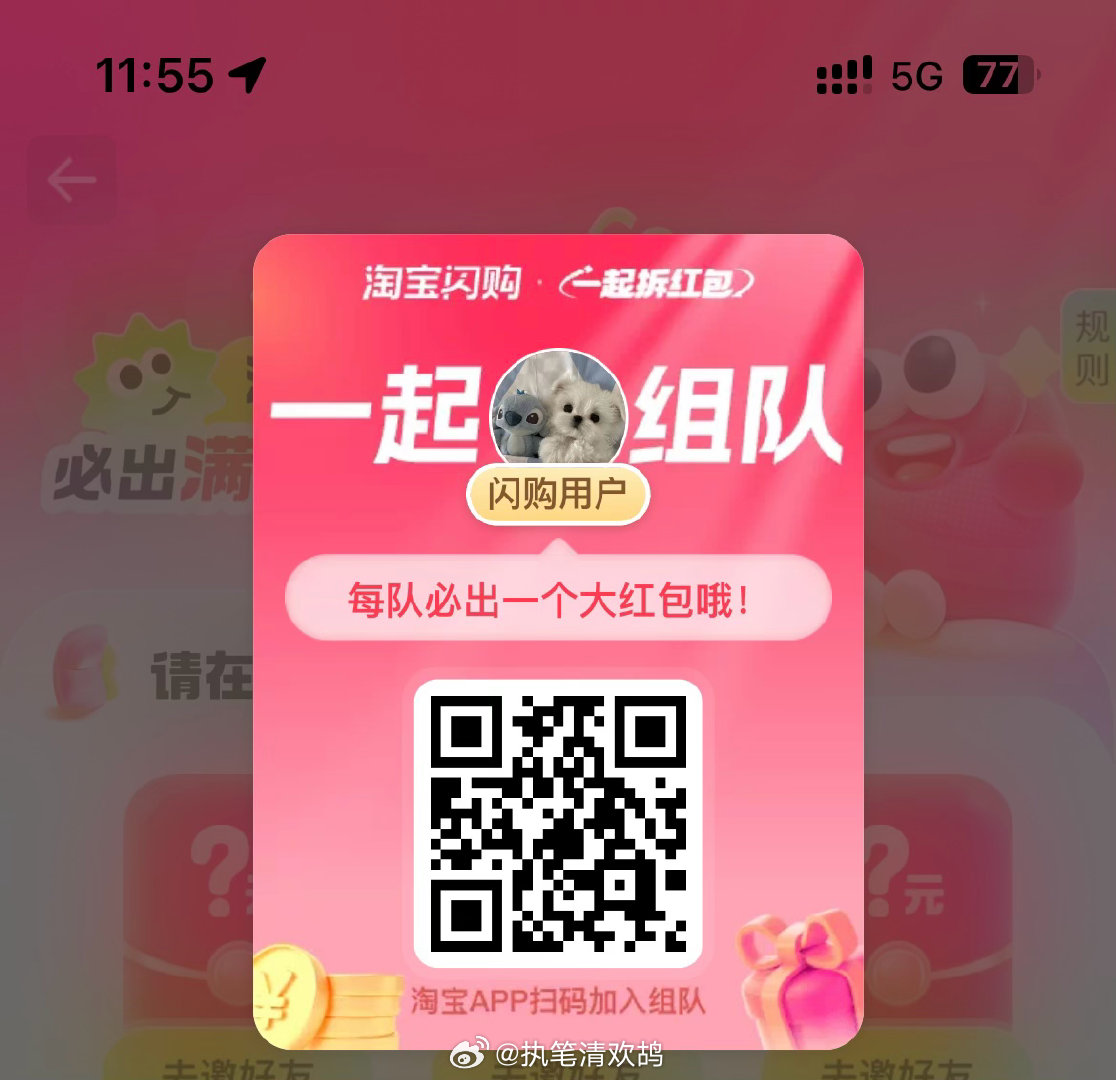
Task: Go back using the top-left arrow
Action: [71, 181]
